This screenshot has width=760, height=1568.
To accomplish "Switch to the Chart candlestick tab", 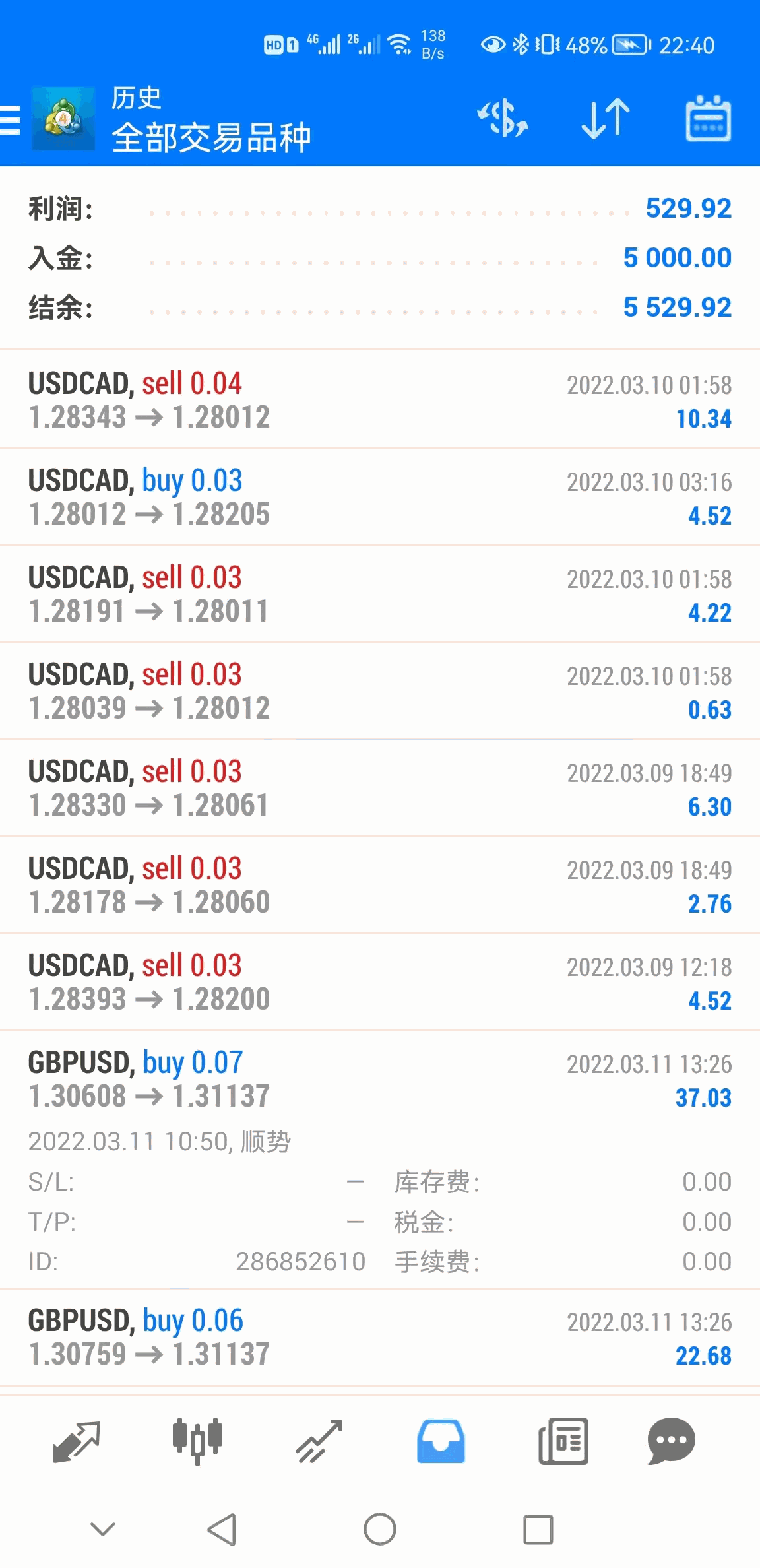I will coord(197,1441).
